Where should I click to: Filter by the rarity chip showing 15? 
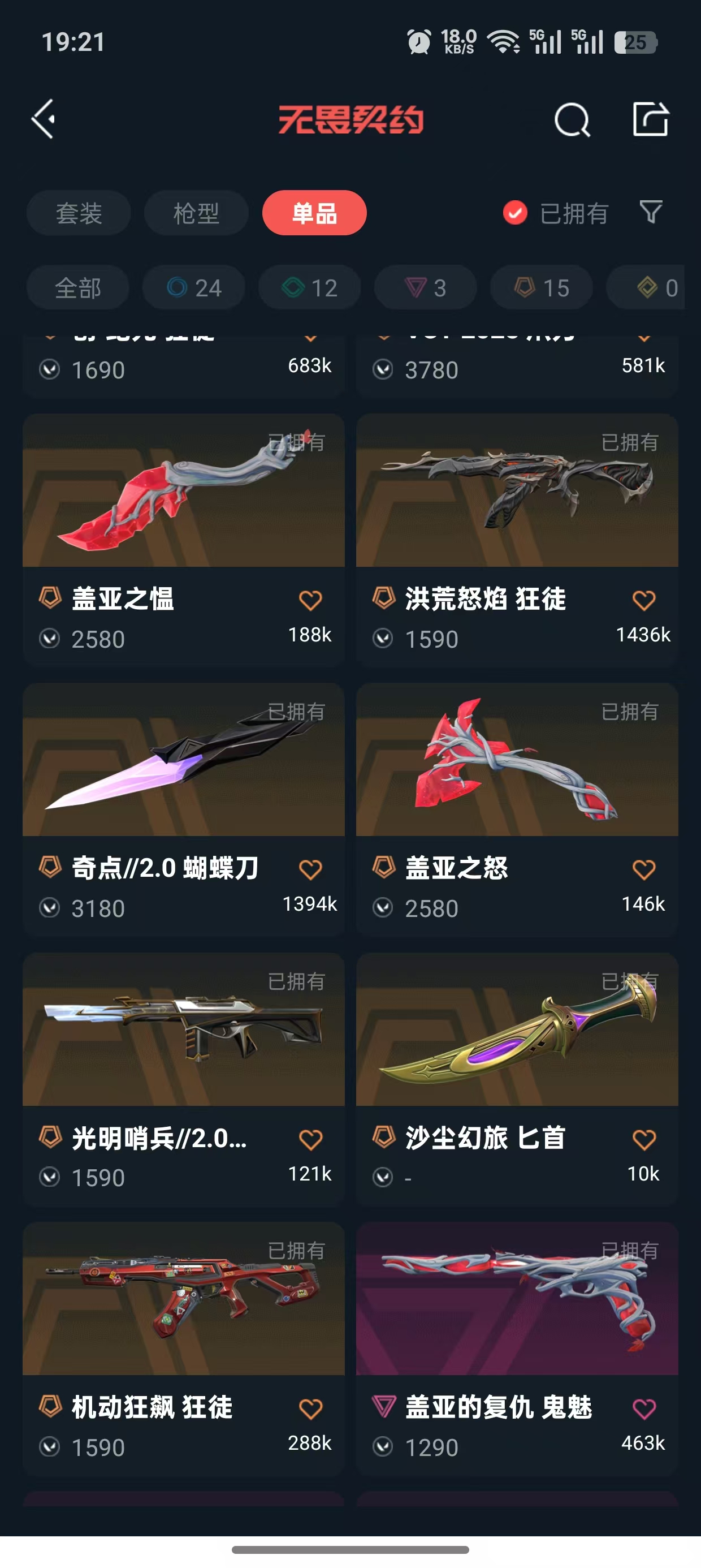541,287
